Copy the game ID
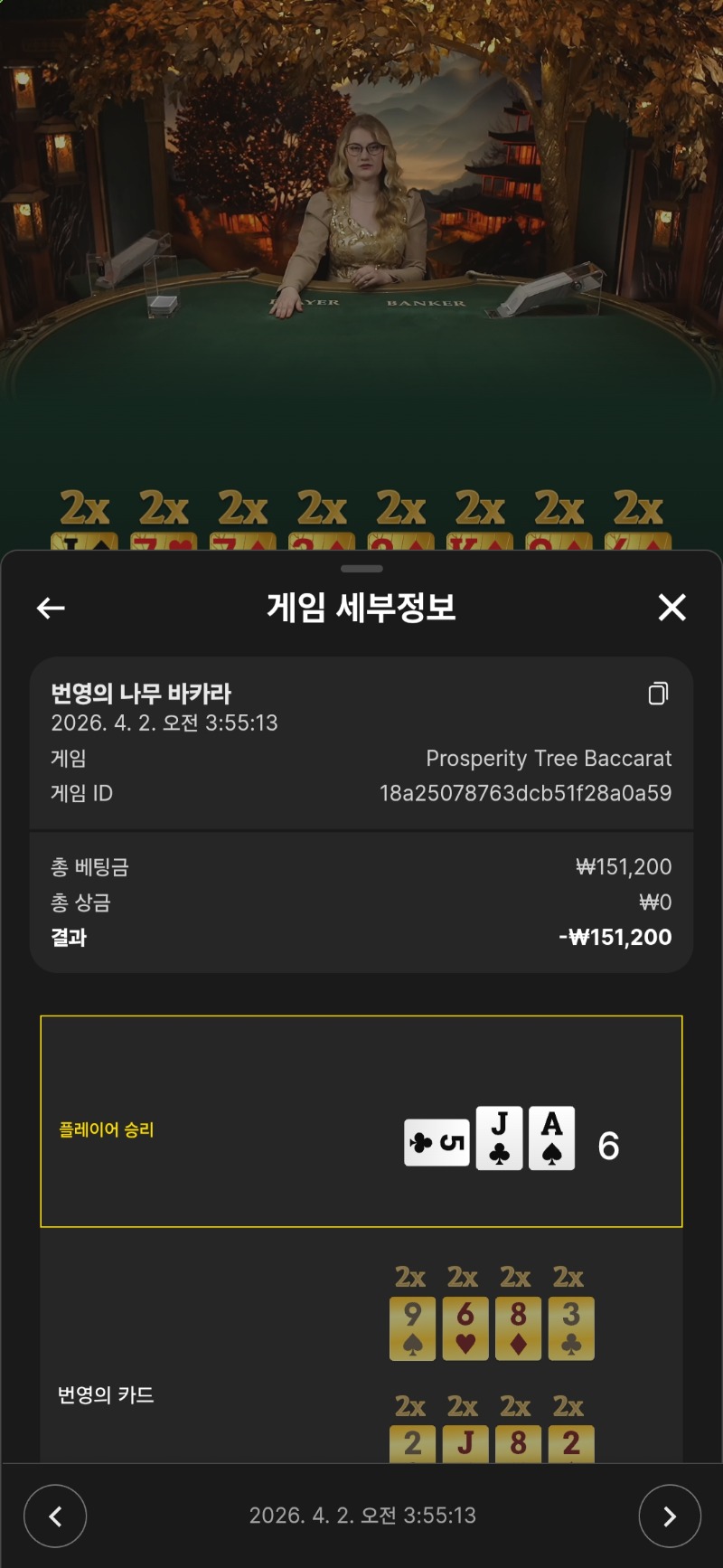 coord(658,694)
